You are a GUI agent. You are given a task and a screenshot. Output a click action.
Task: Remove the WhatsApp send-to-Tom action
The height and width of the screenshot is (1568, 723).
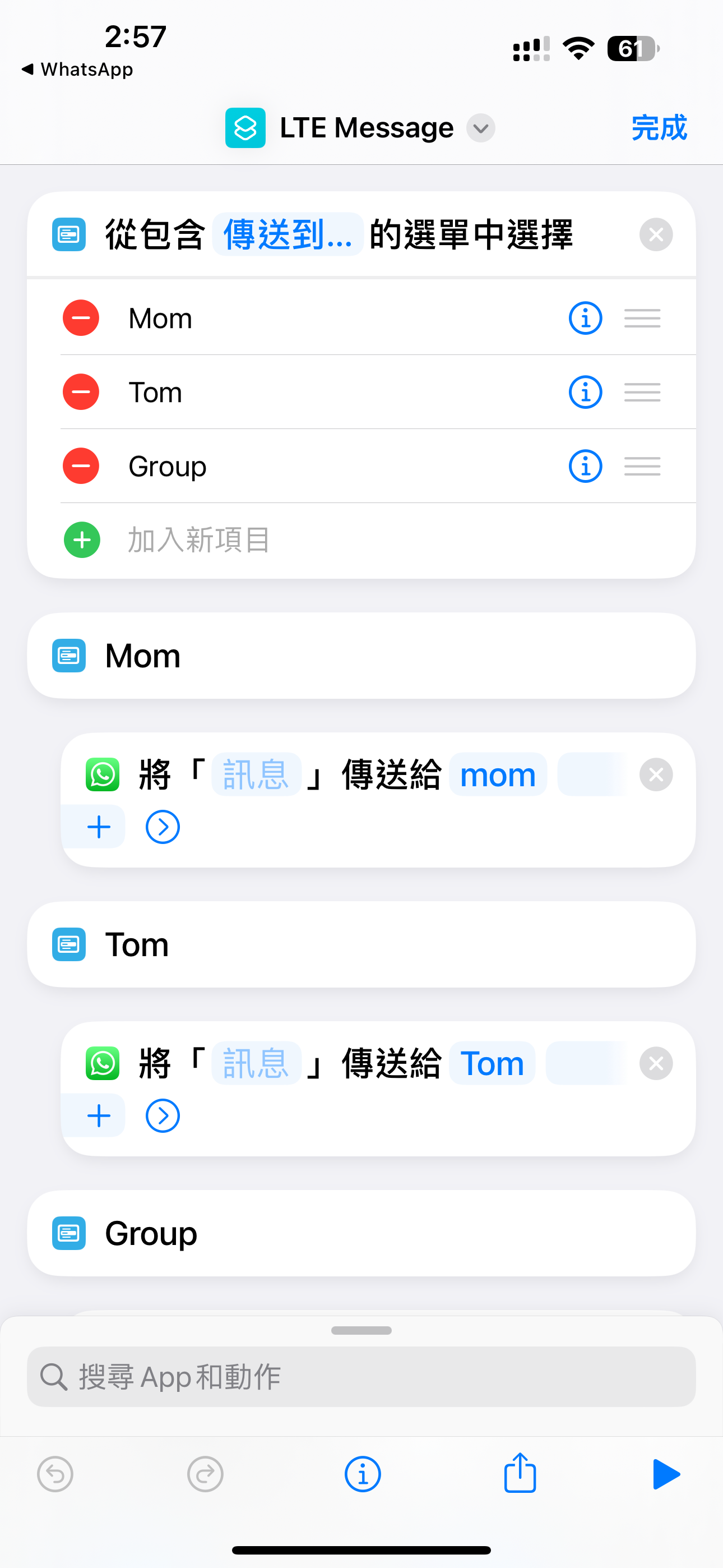pos(656,1064)
